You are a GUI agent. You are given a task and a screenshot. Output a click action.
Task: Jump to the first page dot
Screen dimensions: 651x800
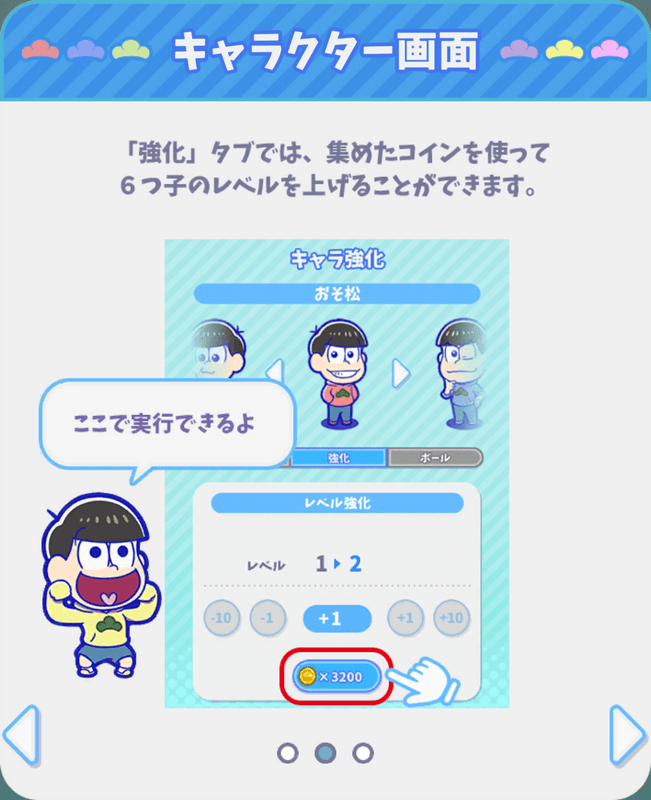(287, 752)
